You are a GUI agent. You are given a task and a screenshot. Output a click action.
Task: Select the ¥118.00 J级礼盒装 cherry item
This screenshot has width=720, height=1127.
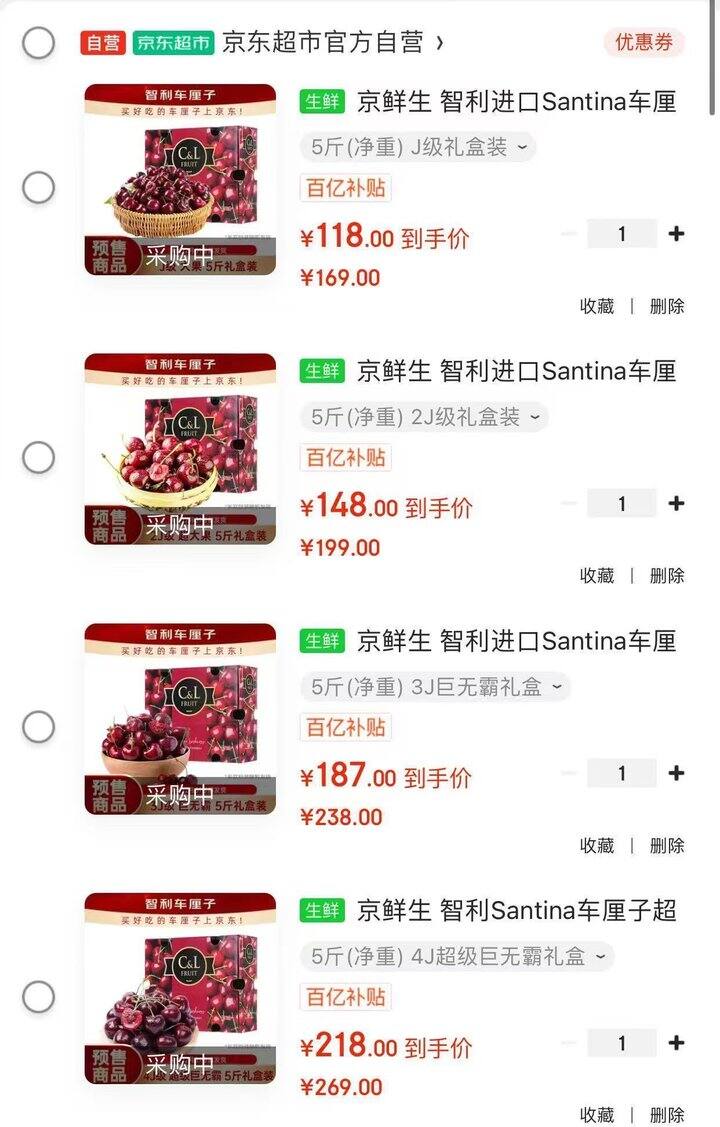coord(39,187)
